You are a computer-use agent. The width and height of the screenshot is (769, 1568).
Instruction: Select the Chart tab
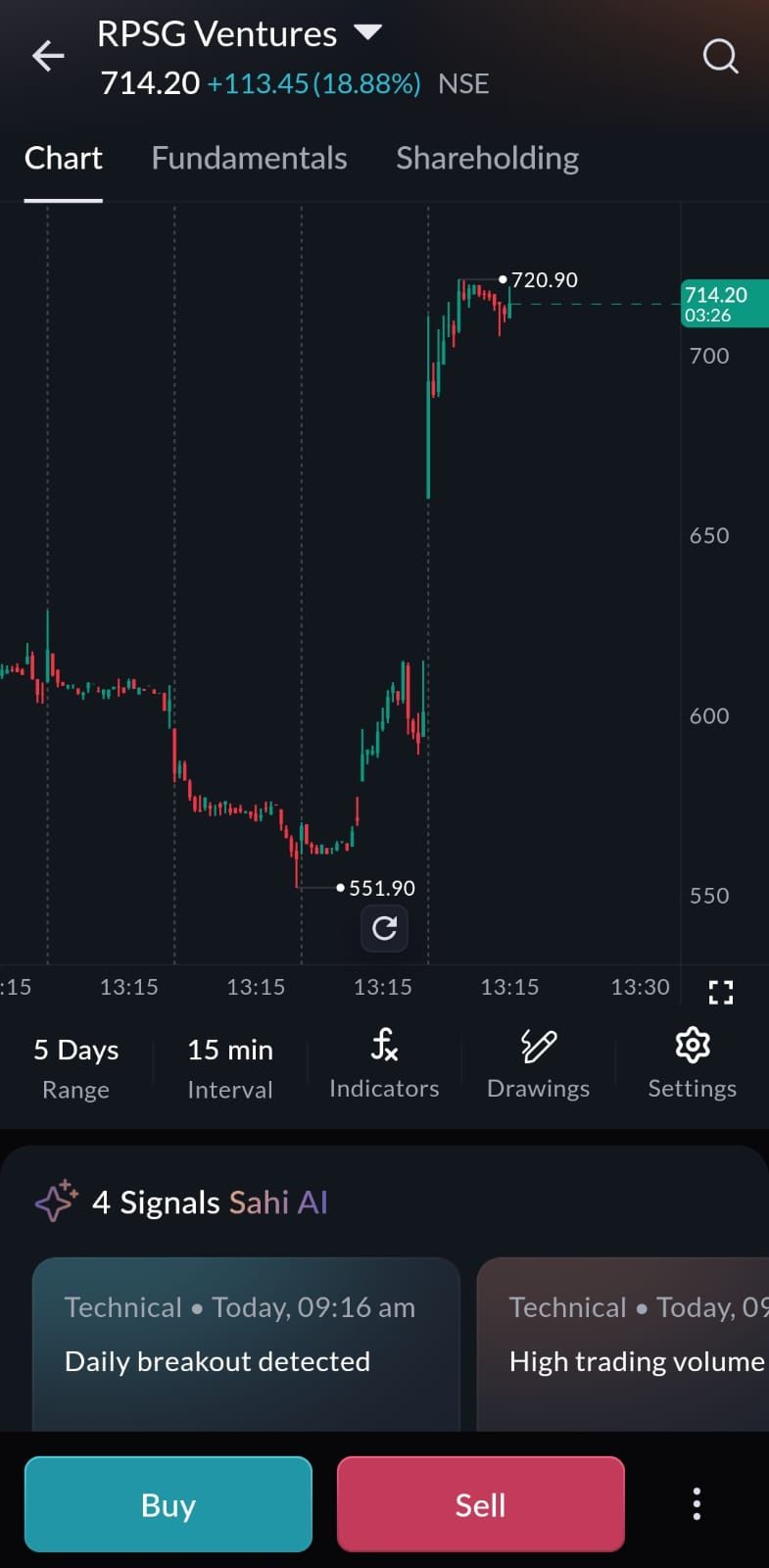64,159
